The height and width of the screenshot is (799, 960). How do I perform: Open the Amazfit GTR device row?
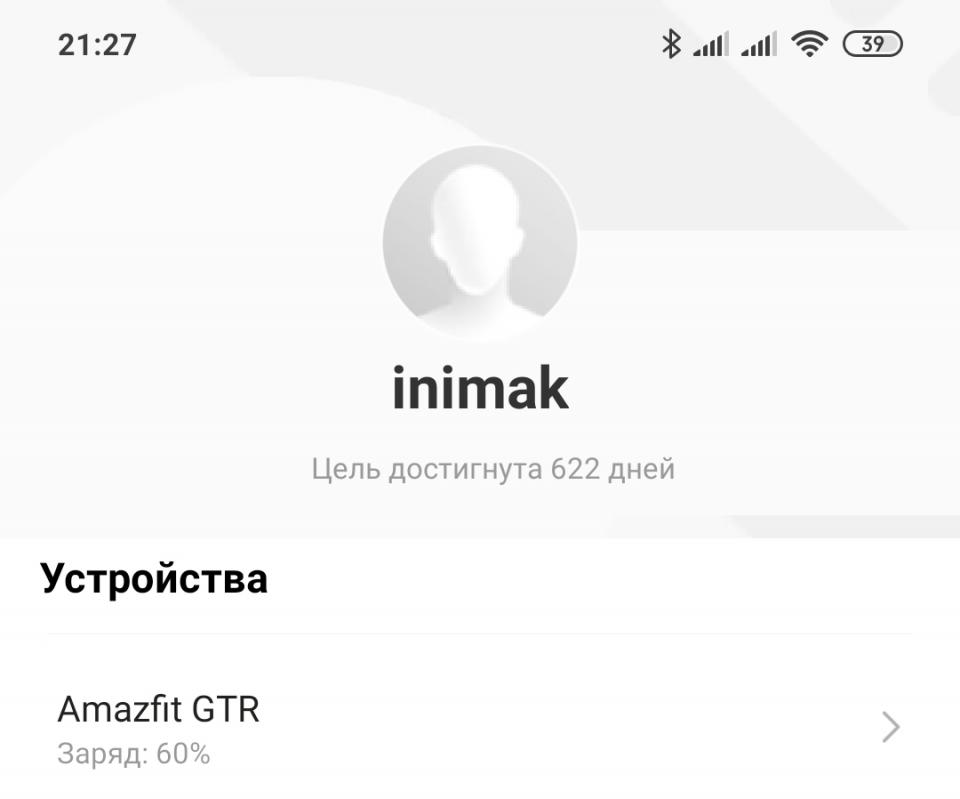click(480, 728)
